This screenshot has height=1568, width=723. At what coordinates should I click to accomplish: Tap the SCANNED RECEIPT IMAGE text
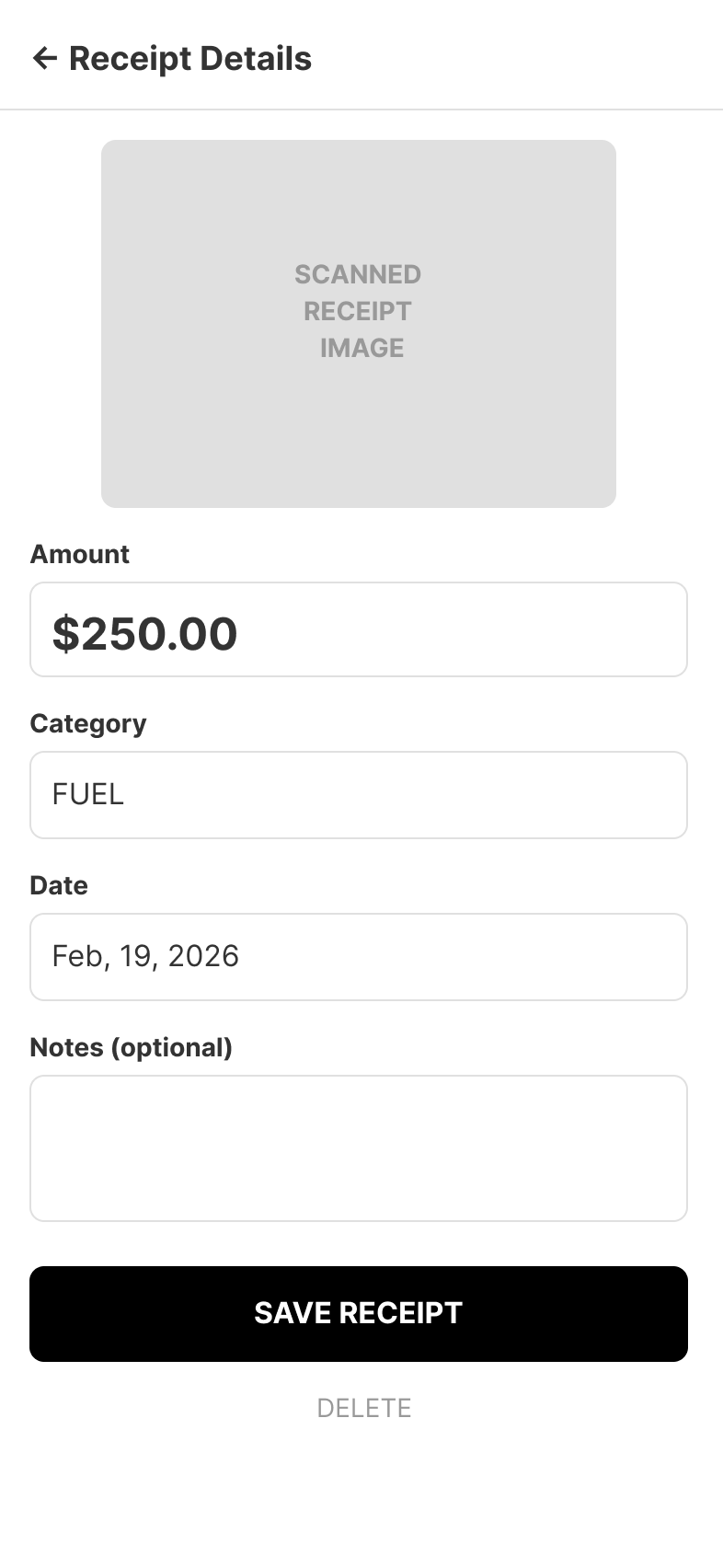point(358,311)
